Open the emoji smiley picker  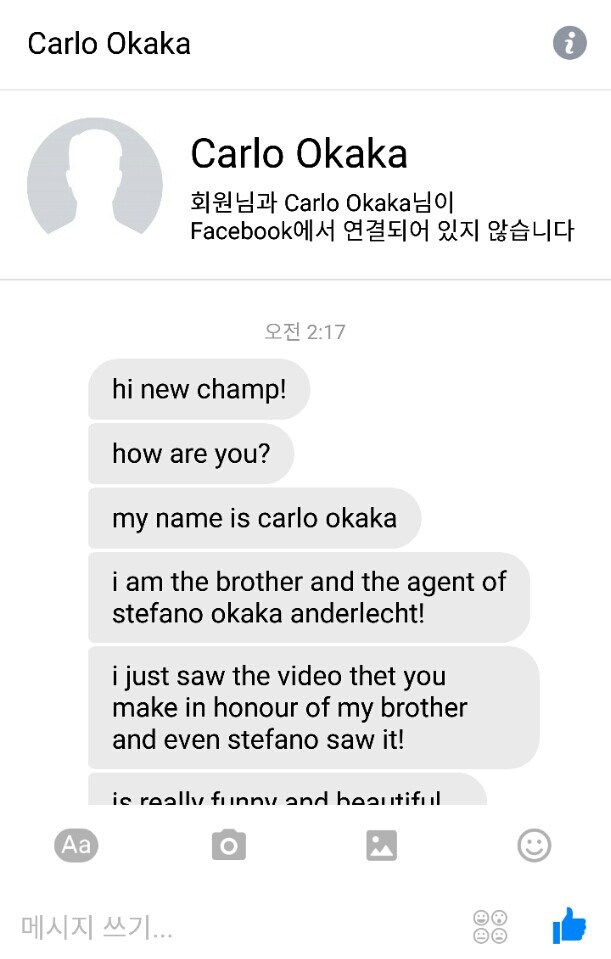coord(534,845)
